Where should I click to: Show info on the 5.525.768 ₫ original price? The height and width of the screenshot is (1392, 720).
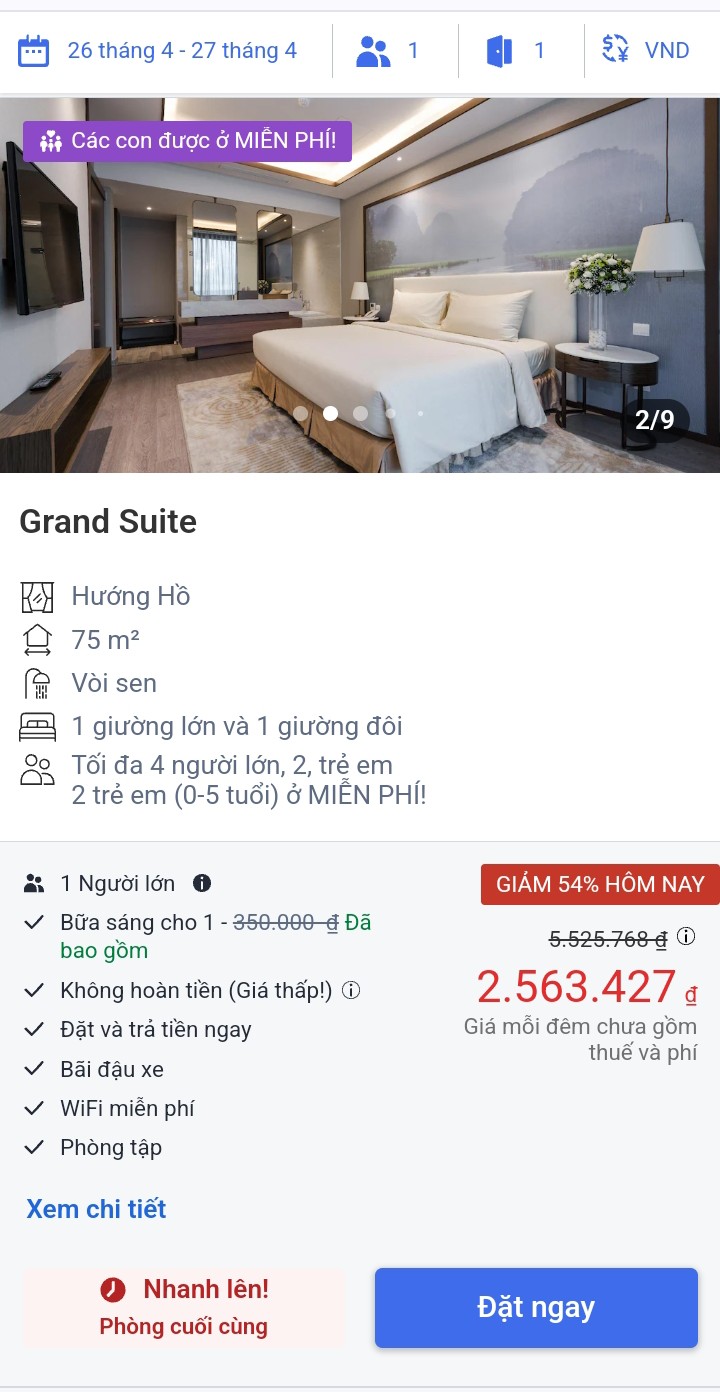pyautogui.click(x=686, y=937)
